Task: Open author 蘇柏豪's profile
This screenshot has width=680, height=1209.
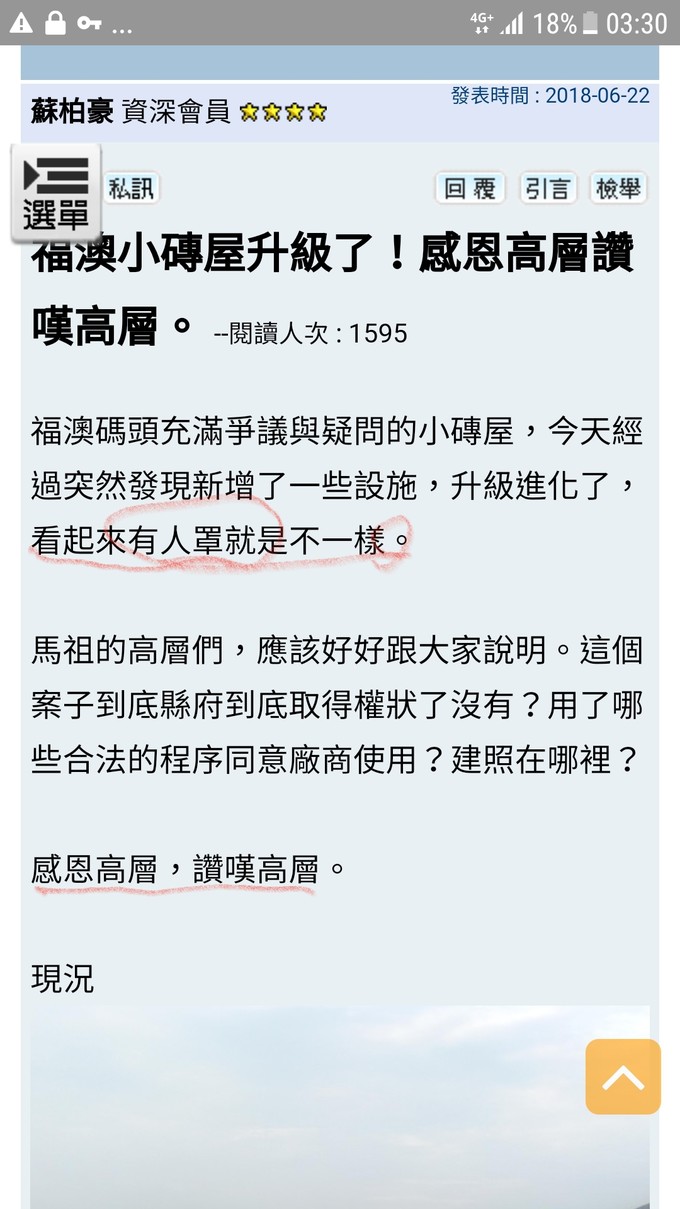Action: [x=72, y=112]
